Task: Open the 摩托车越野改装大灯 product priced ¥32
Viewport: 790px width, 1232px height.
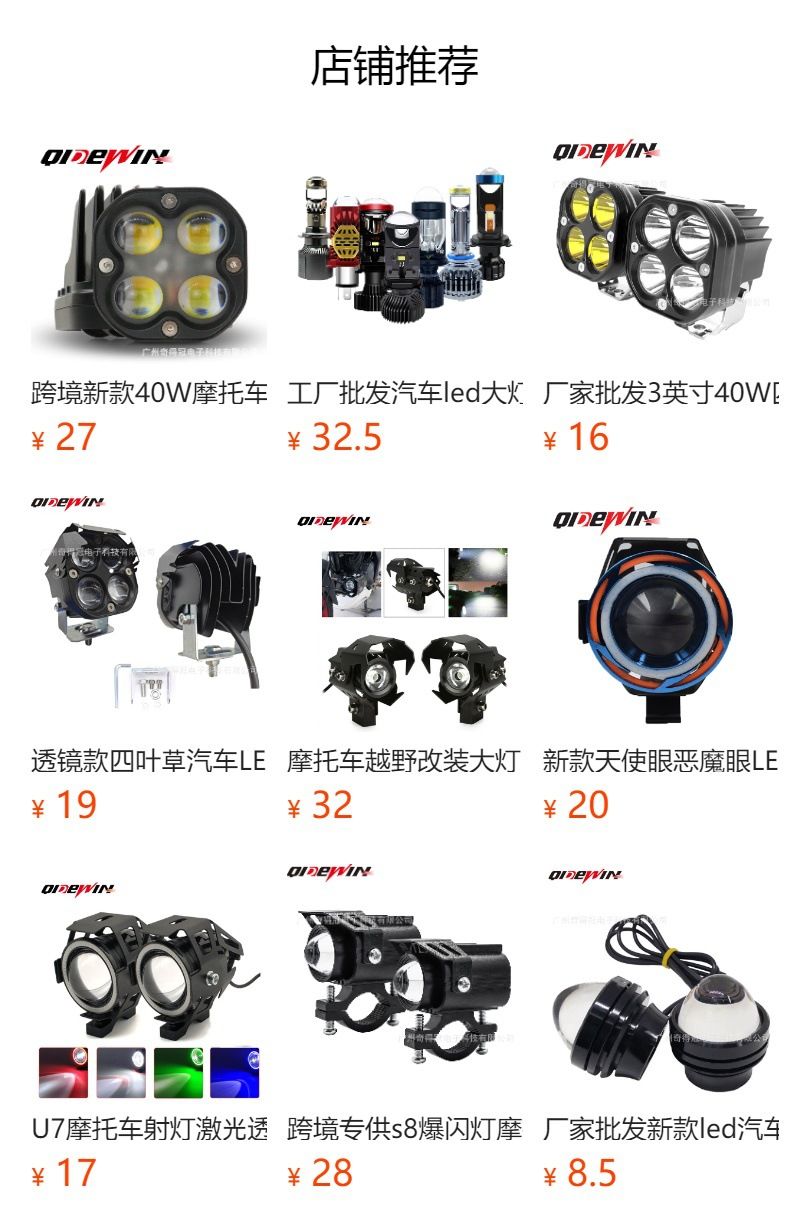Action: pyautogui.click(x=405, y=662)
